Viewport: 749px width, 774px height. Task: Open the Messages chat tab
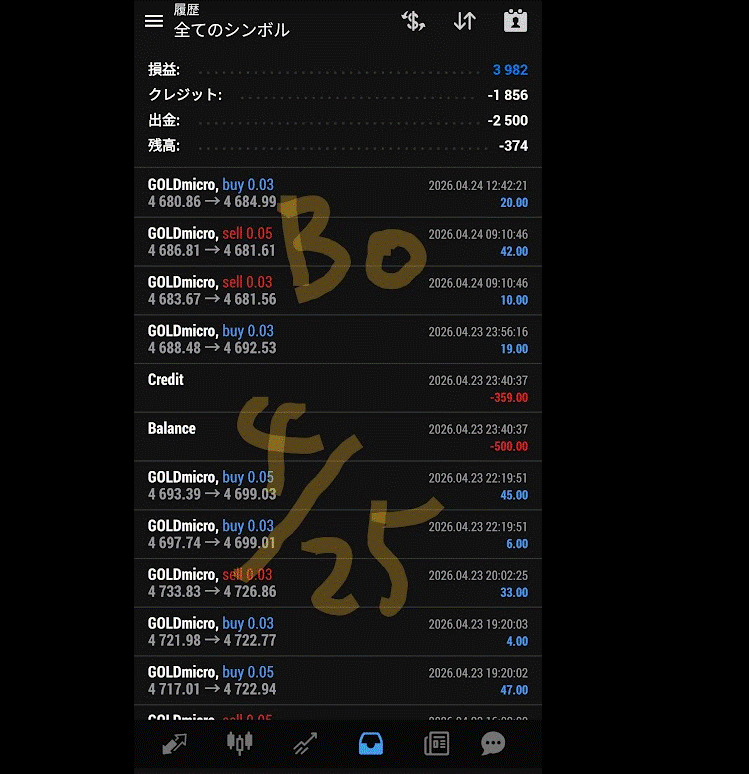(x=493, y=743)
